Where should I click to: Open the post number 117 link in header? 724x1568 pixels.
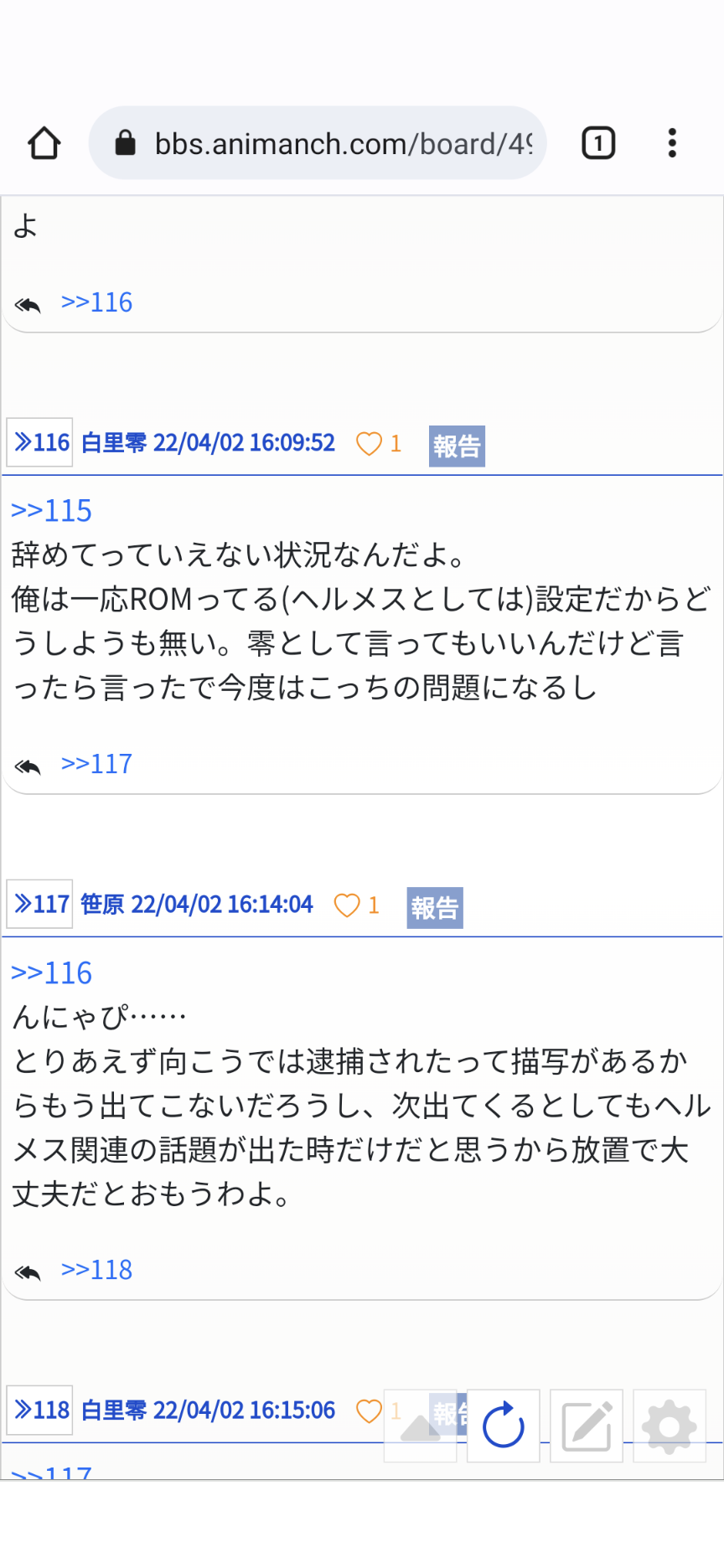pos(40,904)
